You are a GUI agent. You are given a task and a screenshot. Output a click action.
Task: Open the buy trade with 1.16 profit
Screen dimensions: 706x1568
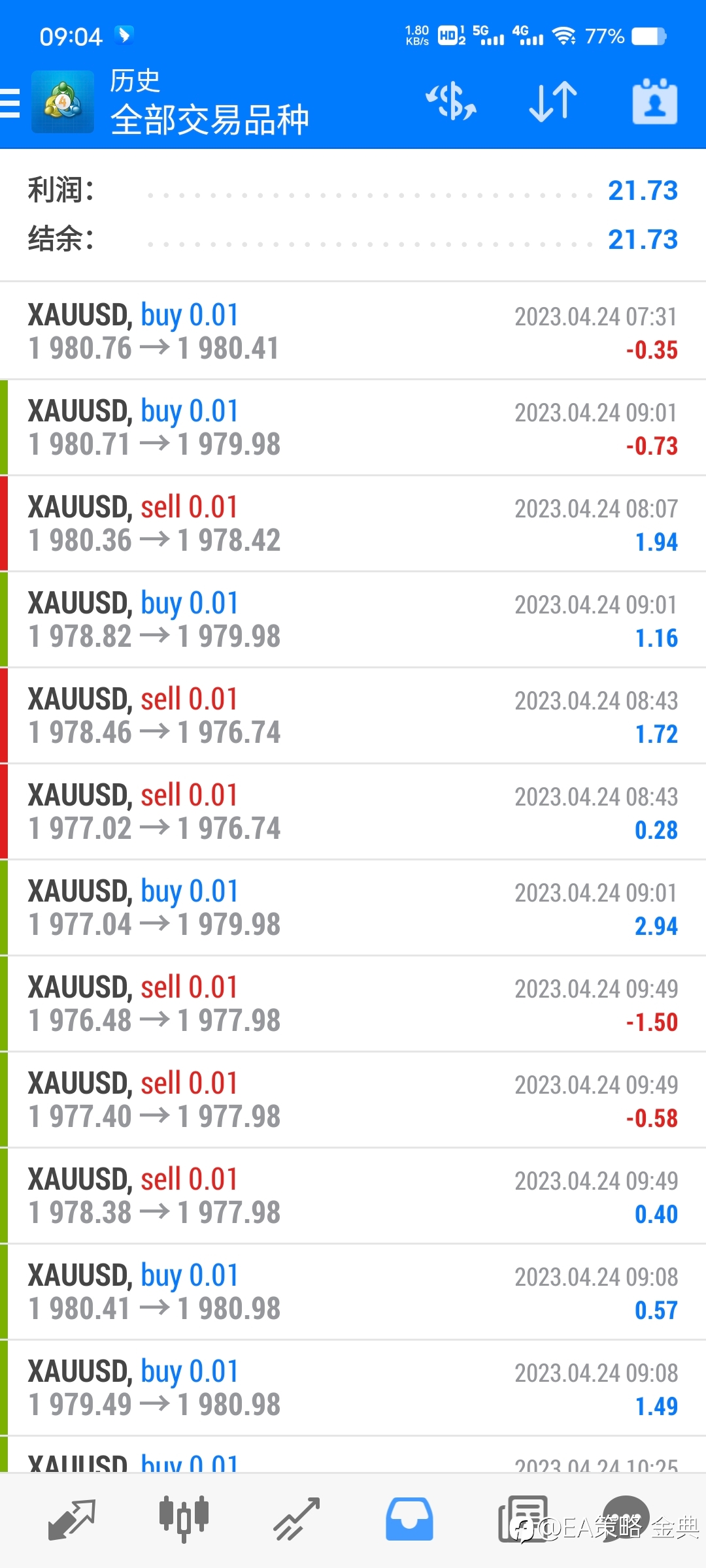click(x=353, y=619)
